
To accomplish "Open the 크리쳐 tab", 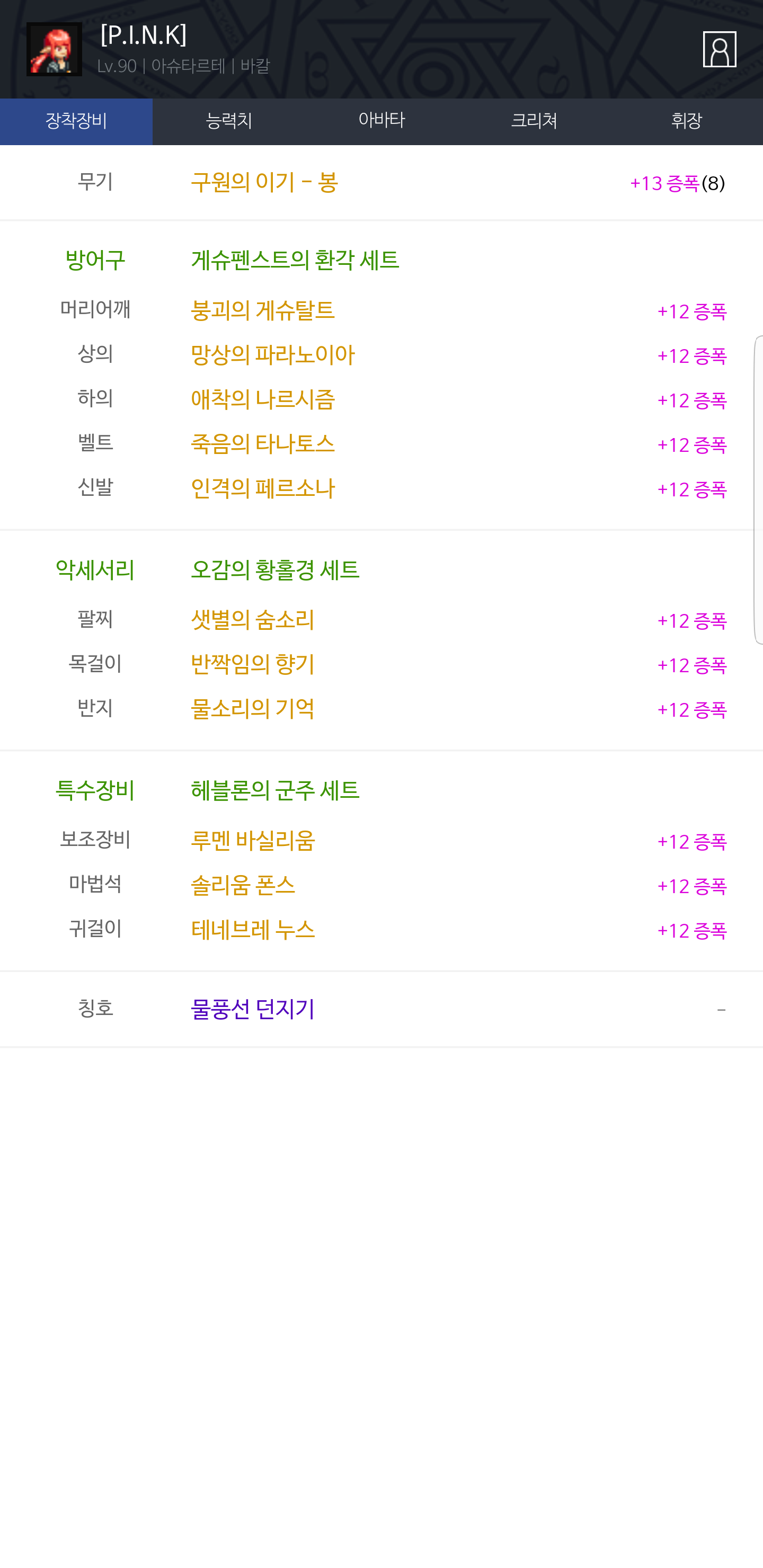I will tap(534, 121).
